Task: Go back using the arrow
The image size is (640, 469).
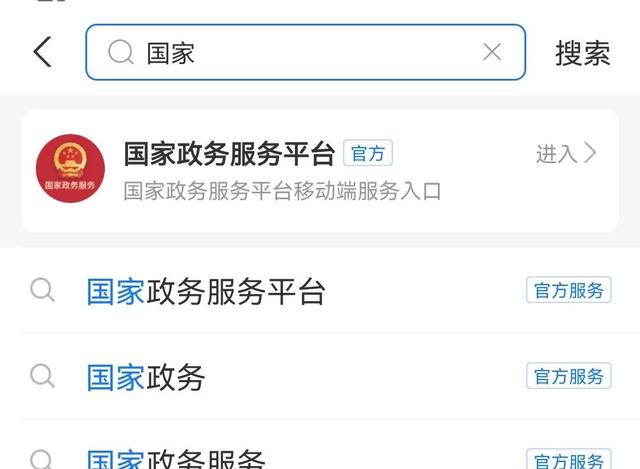Action: click(x=42, y=52)
